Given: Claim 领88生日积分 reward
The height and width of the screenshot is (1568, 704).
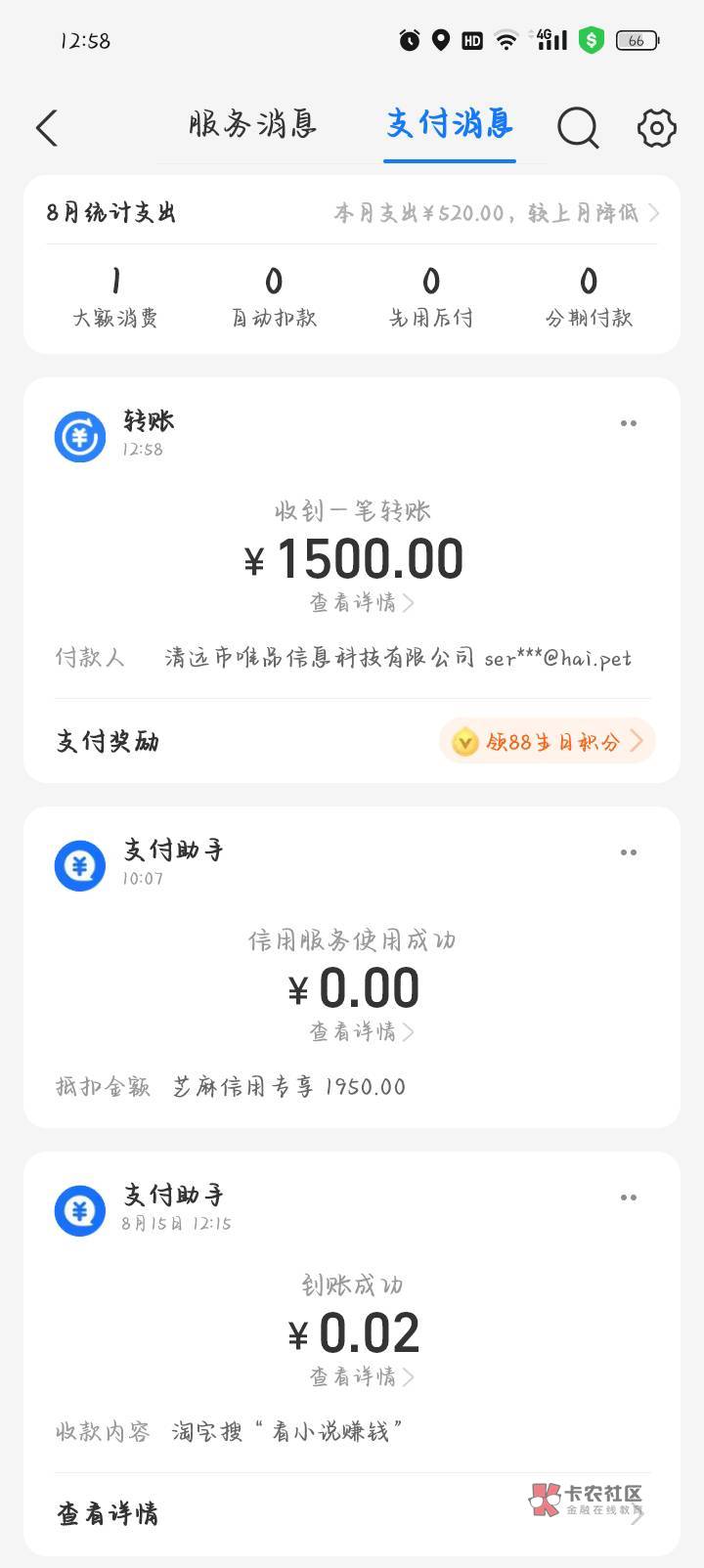Looking at the screenshot, I should coord(548,742).
